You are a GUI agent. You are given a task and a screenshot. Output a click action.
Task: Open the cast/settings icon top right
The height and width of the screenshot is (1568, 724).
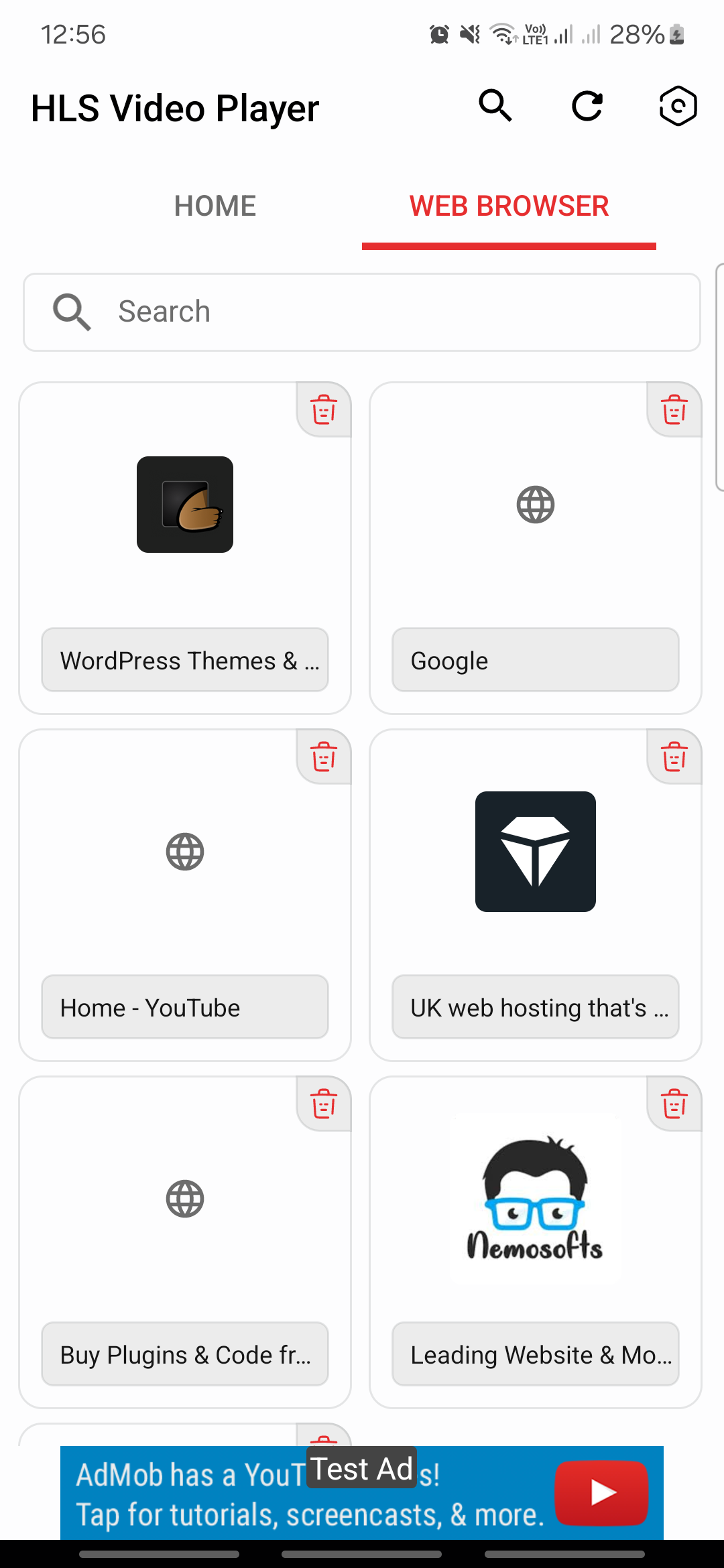[677, 107]
